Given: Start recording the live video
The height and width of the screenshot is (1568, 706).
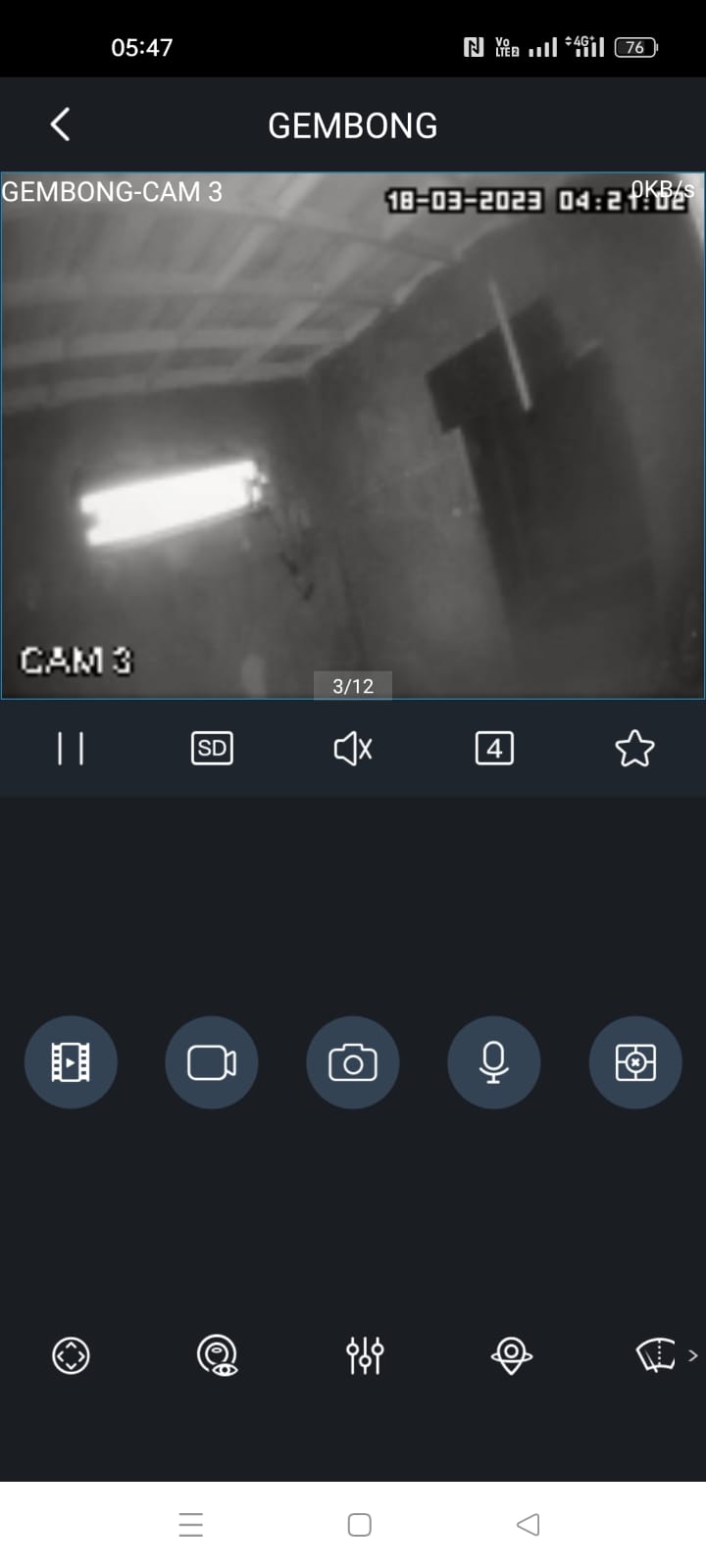Looking at the screenshot, I should (212, 1062).
